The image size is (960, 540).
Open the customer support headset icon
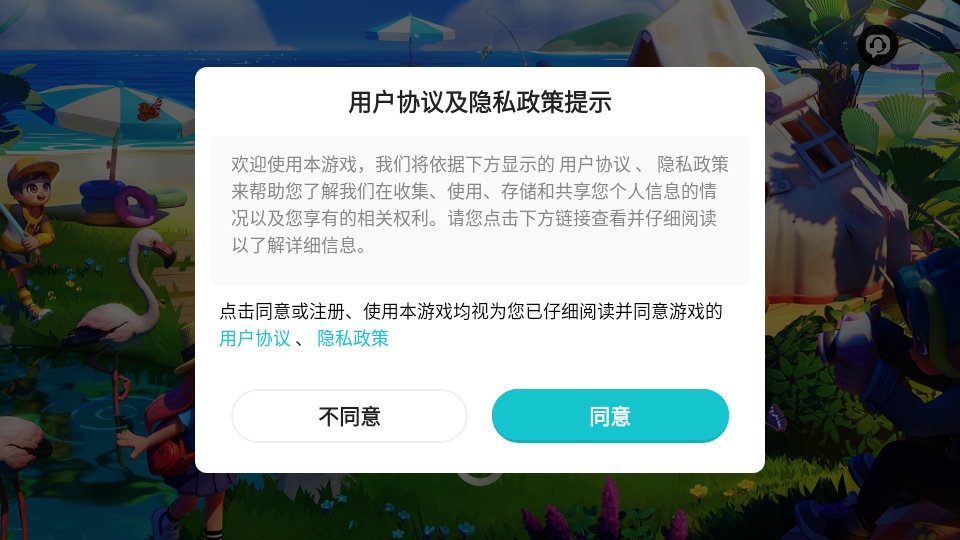click(x=877, y=45)
